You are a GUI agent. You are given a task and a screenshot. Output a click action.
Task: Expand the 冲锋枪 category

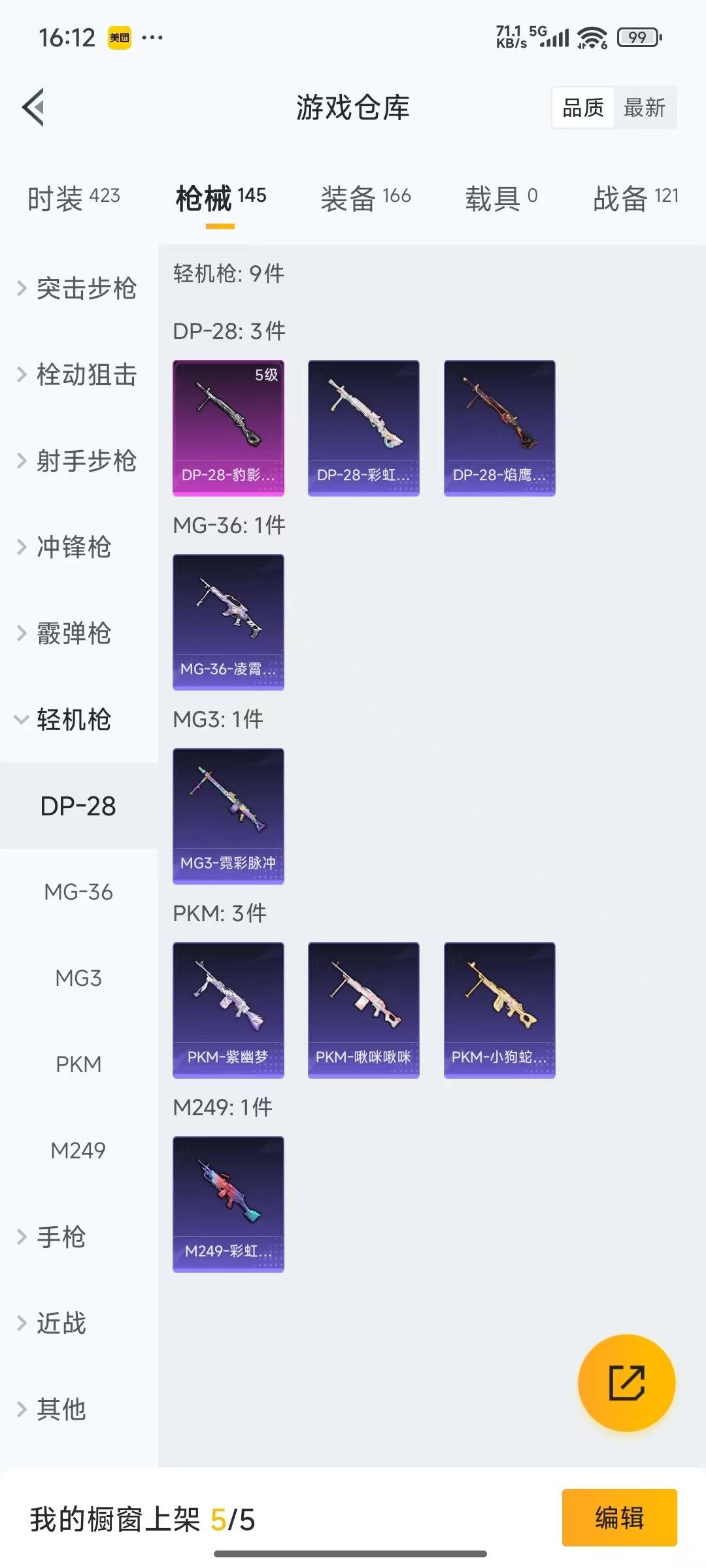pos(65,547)
